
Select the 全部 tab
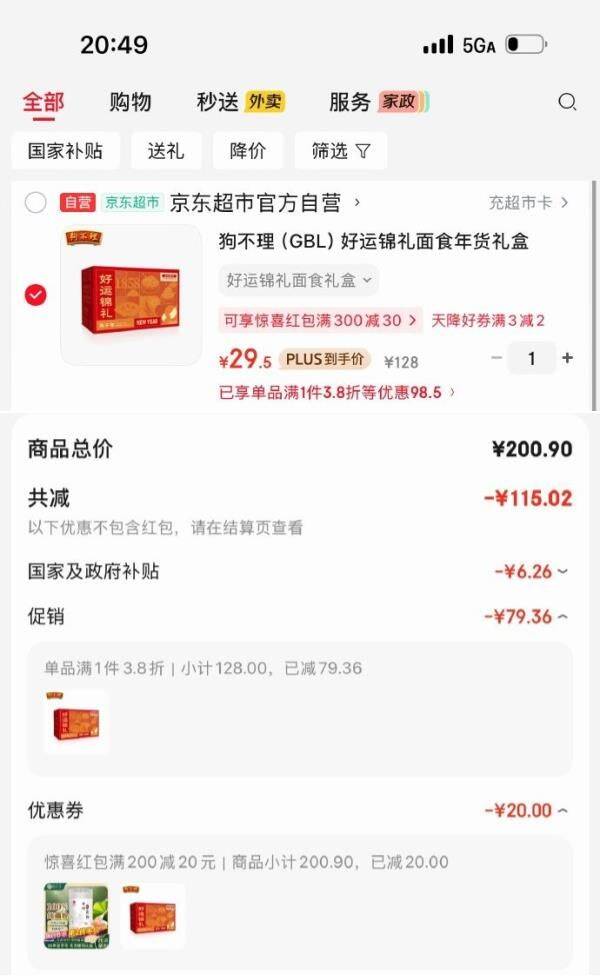pos(43,102)
